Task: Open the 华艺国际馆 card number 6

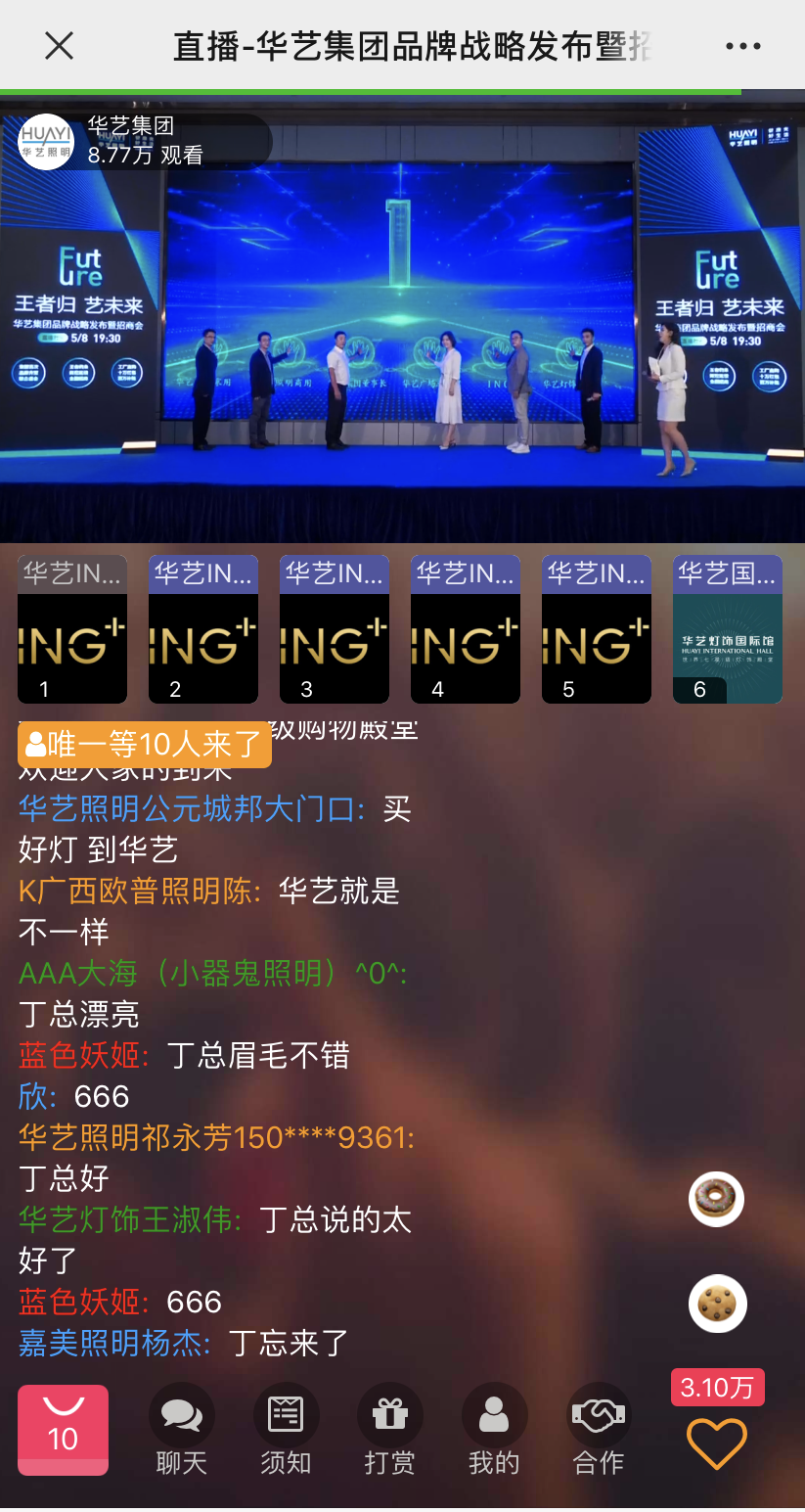Action: pos(727,629)
